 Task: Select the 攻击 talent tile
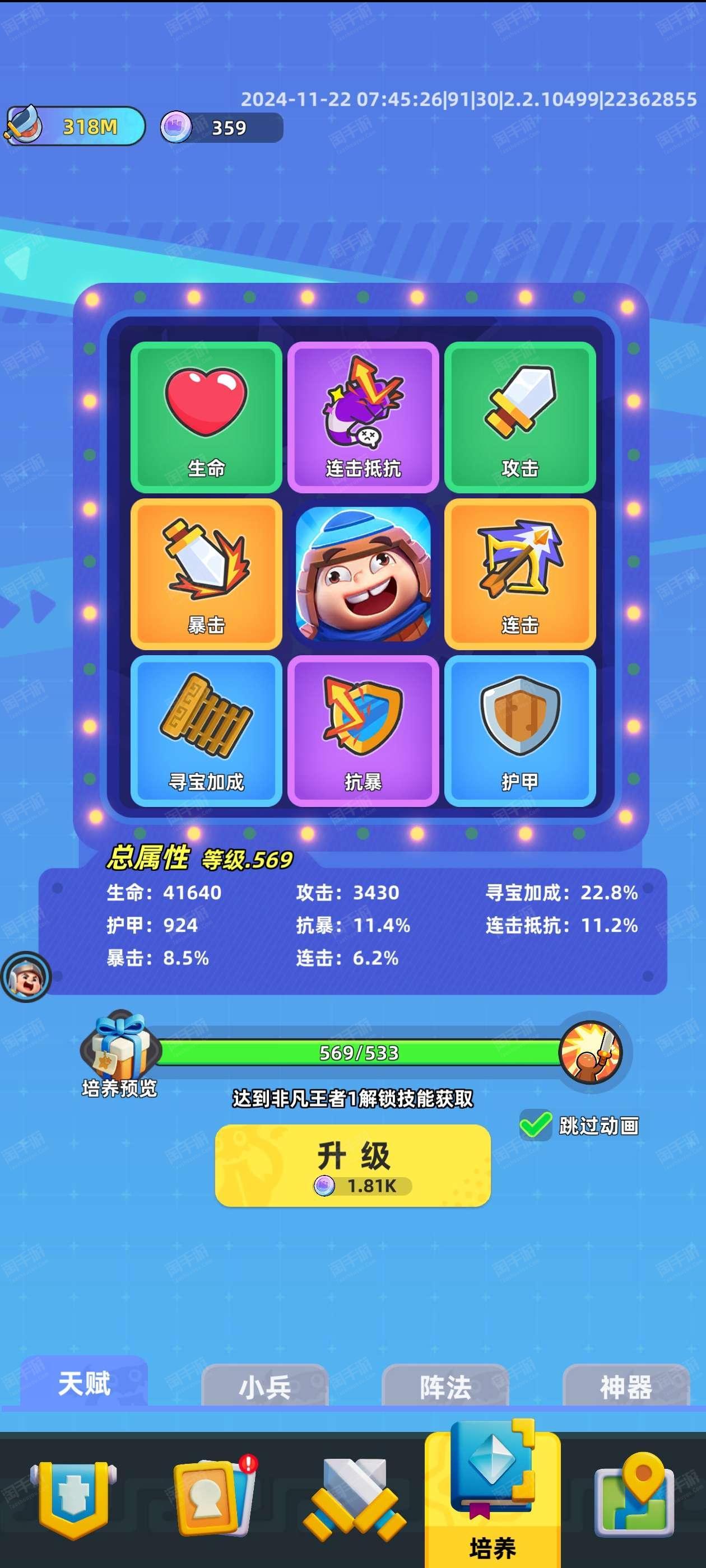point(519,418)
